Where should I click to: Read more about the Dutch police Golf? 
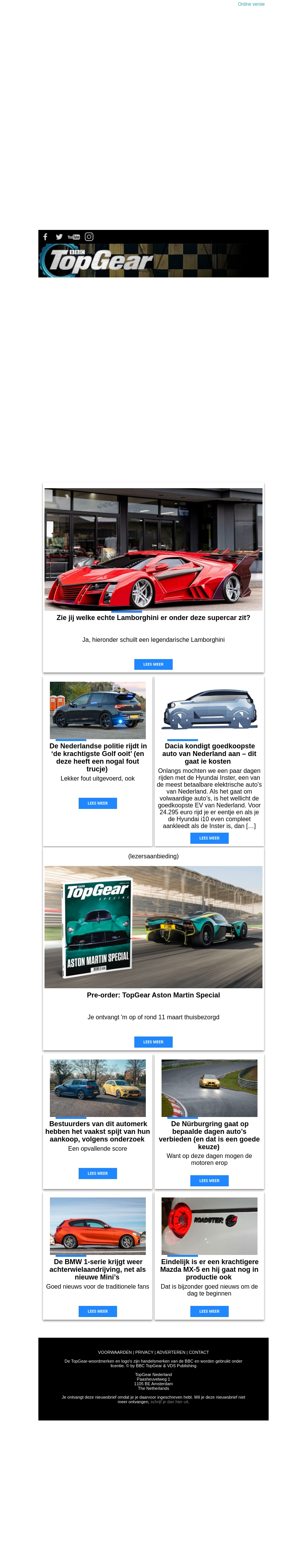(x=97, y=803)
